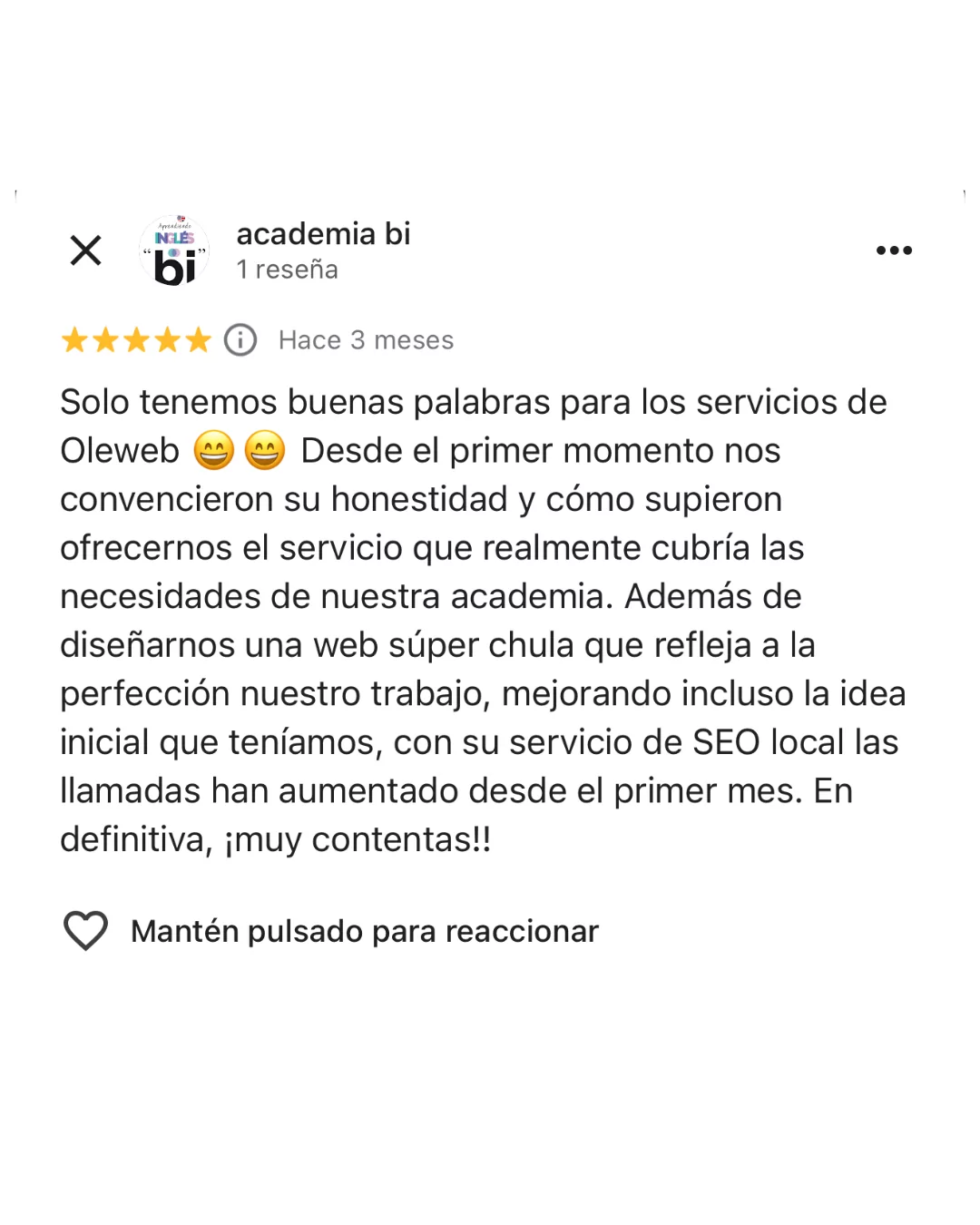This screenshot has height=1225, width=980.
Task: Show the rating info icon details
Action: point(240,340)
